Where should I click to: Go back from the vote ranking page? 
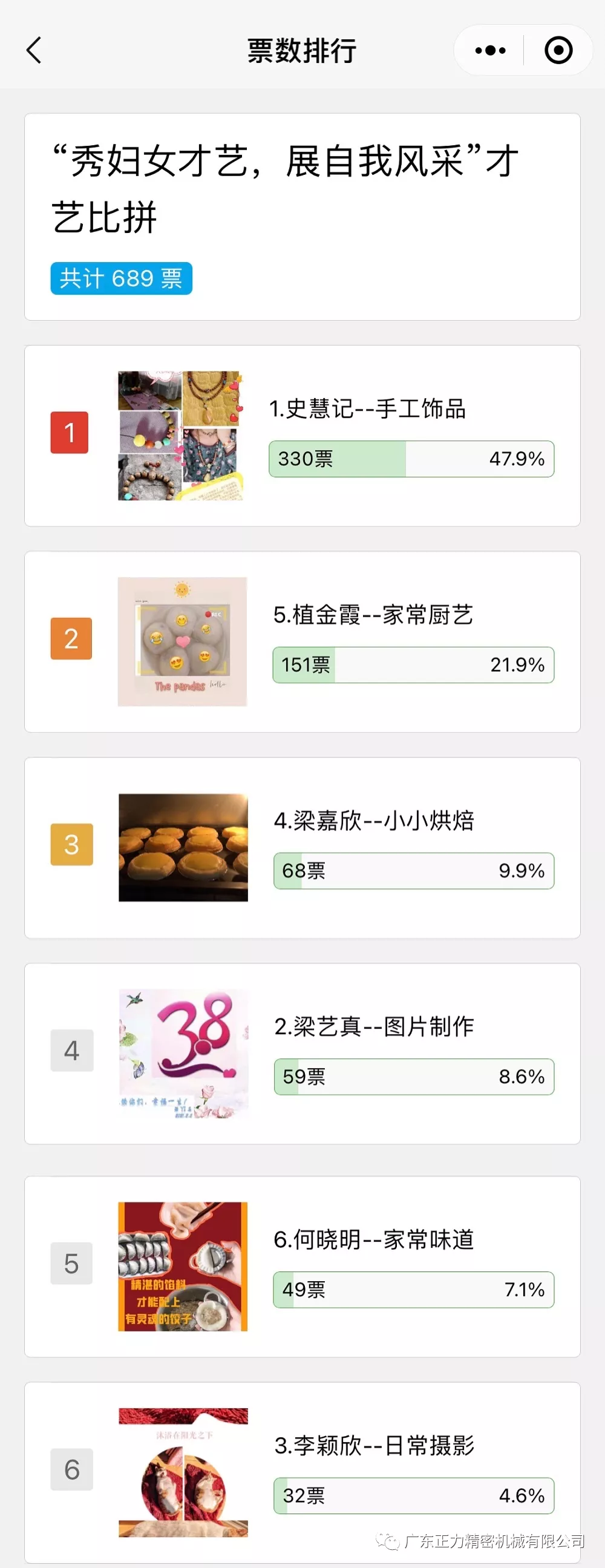click(x=34, y=50)
